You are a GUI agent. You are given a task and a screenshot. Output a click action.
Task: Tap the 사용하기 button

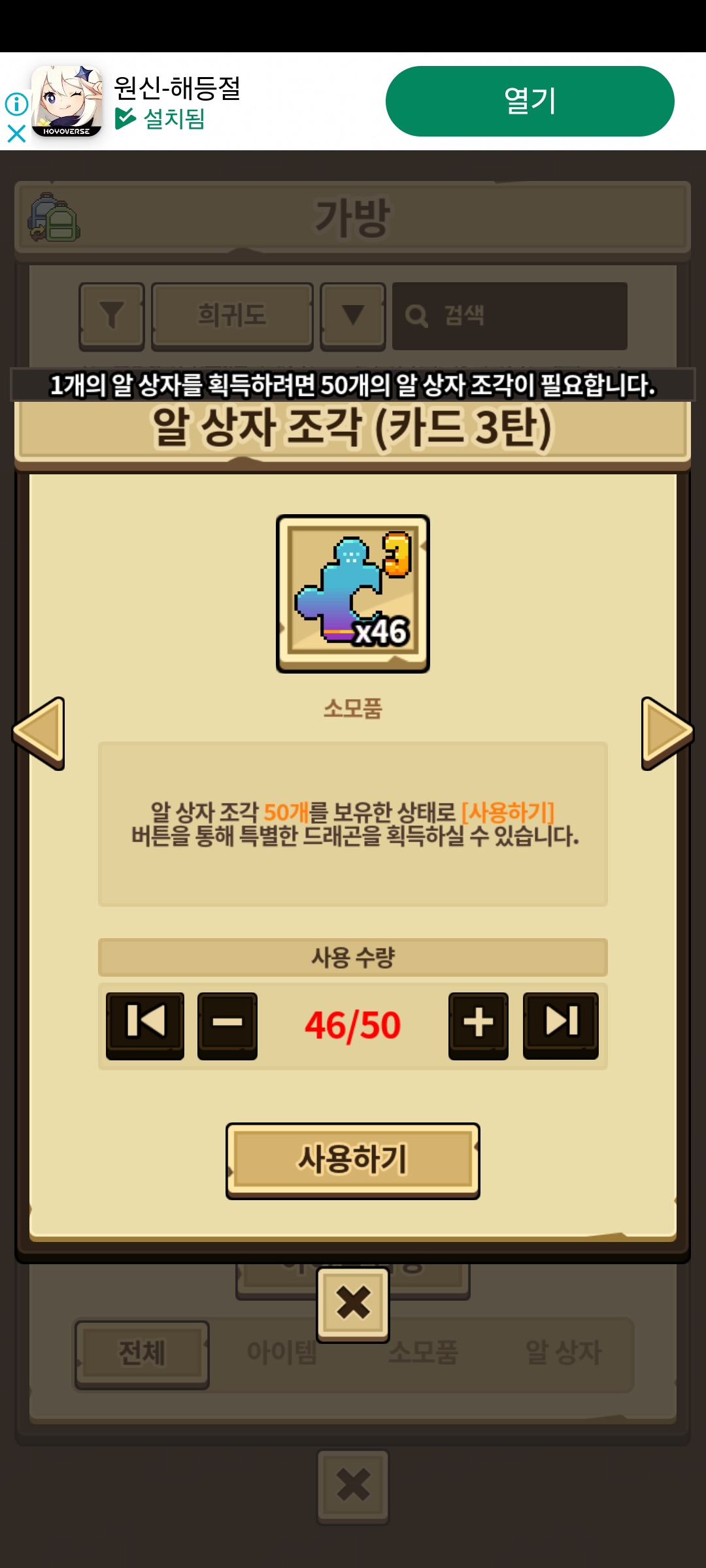pyautogui.click(x=353, y=1161)
